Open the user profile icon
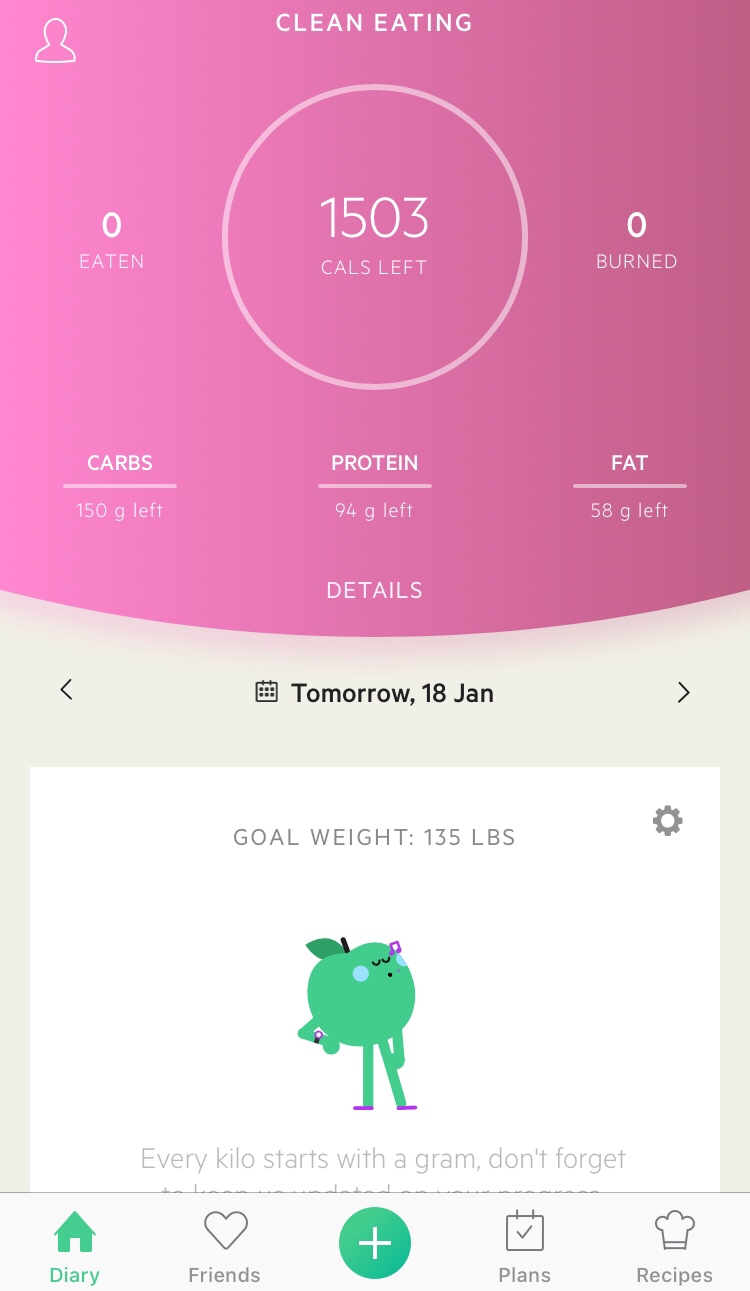This screenshot has width=750, height=1291. 55,41
